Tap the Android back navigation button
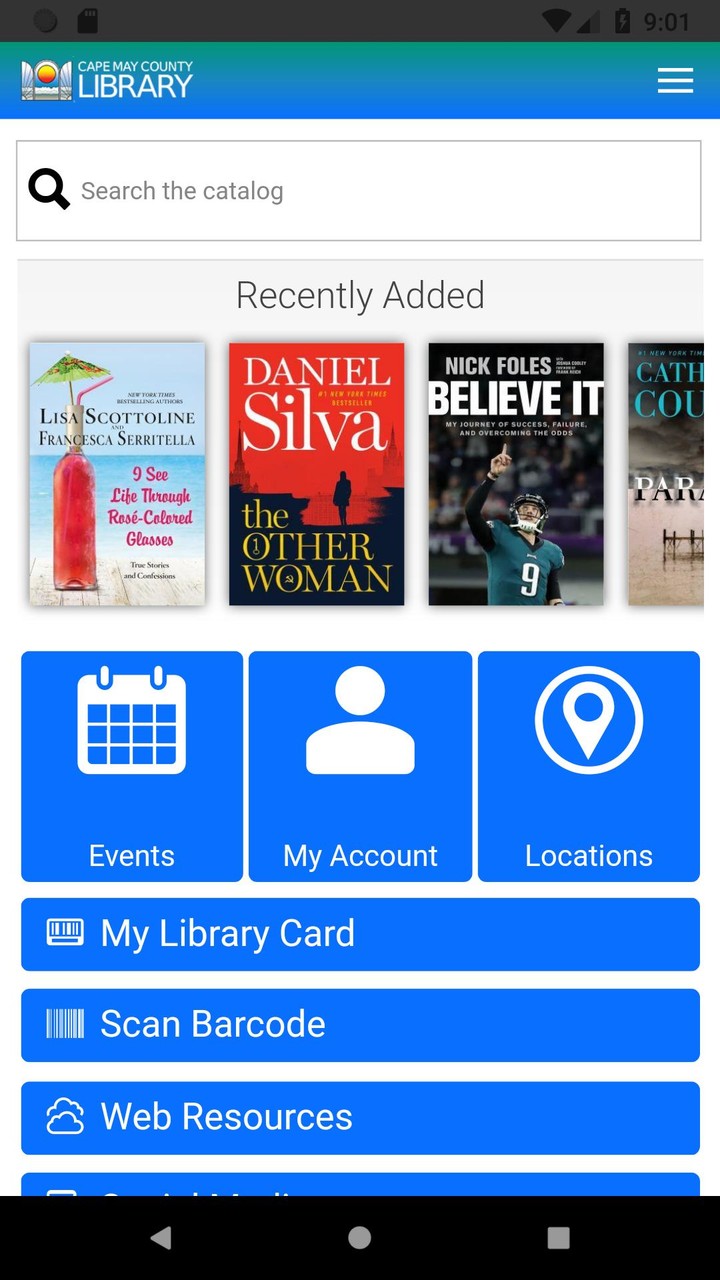 click(x=161, y=1237)
